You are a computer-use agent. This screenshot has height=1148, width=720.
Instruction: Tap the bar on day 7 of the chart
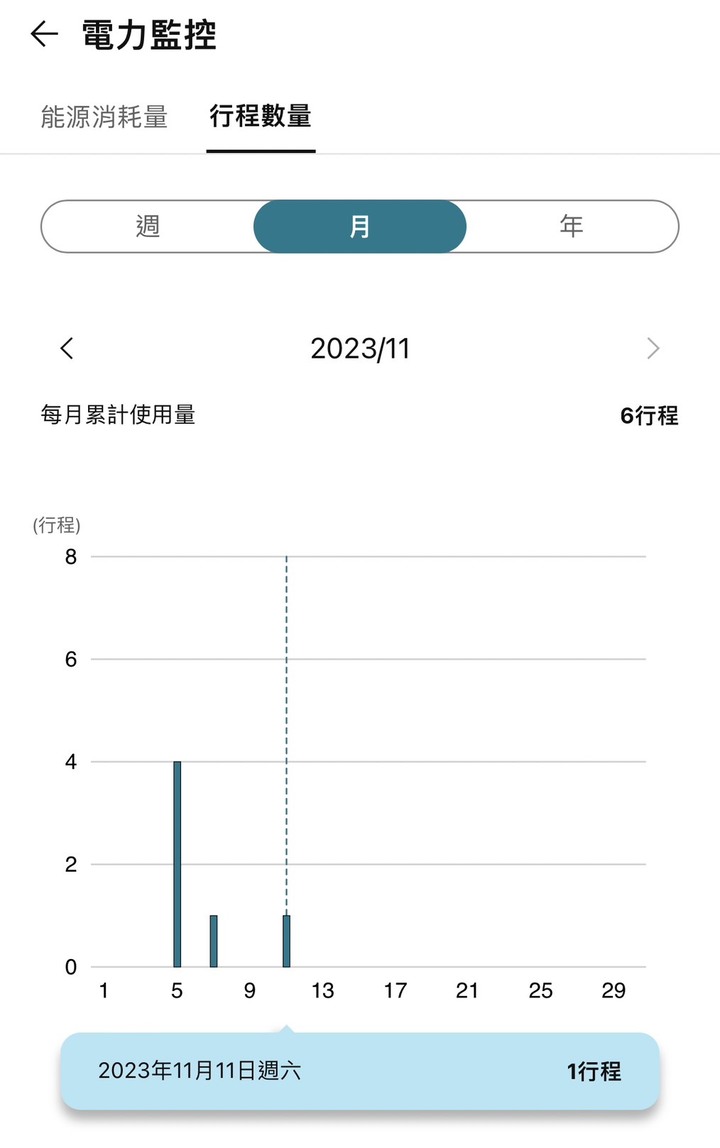tap(212, 940)
